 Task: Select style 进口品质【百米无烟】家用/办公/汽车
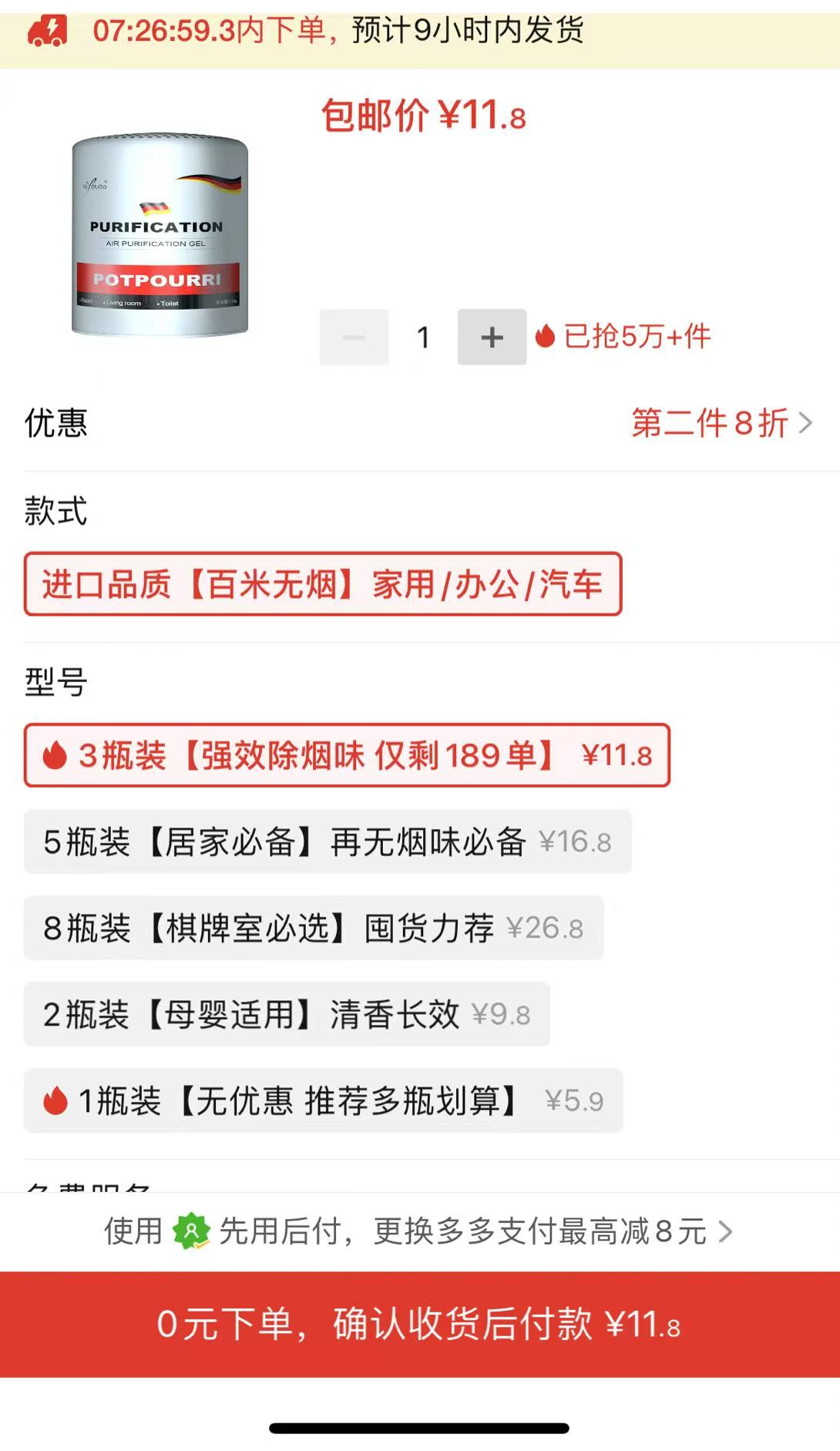click(322, 584)
